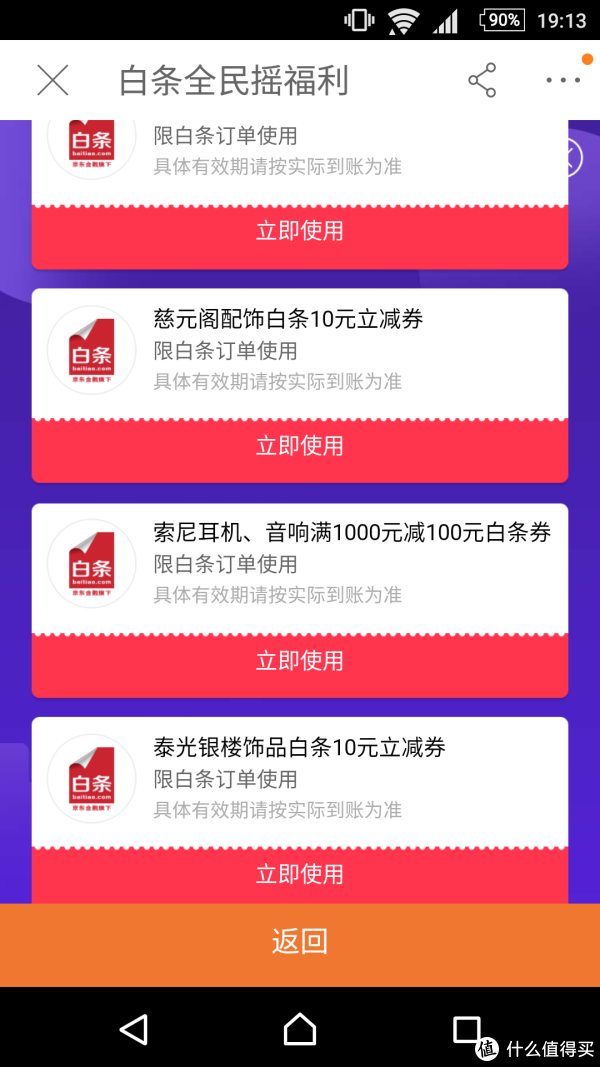This screenshot has width=600, height=1067.
Task: Go to the system home screen
Action: [300, 1029]
